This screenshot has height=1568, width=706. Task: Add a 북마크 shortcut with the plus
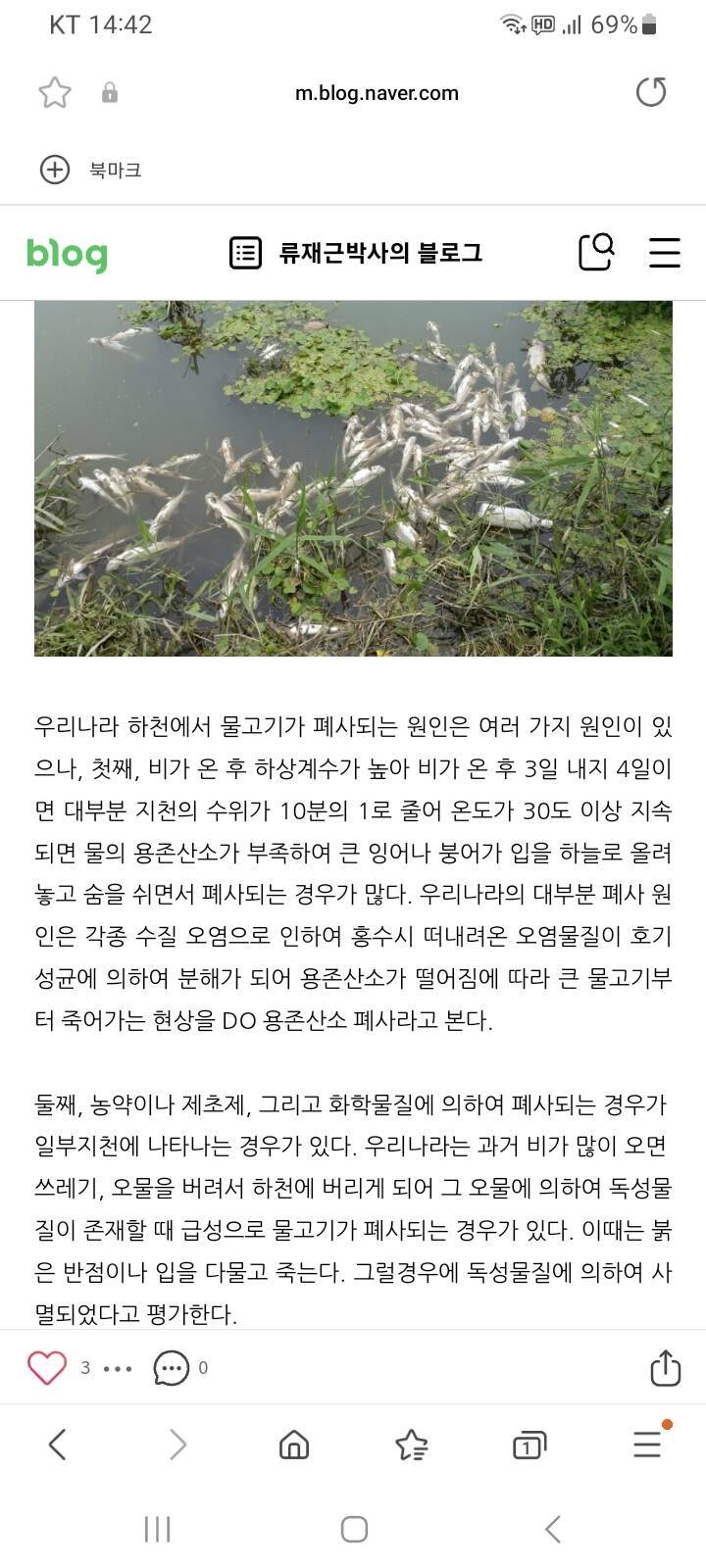(55, 170)
